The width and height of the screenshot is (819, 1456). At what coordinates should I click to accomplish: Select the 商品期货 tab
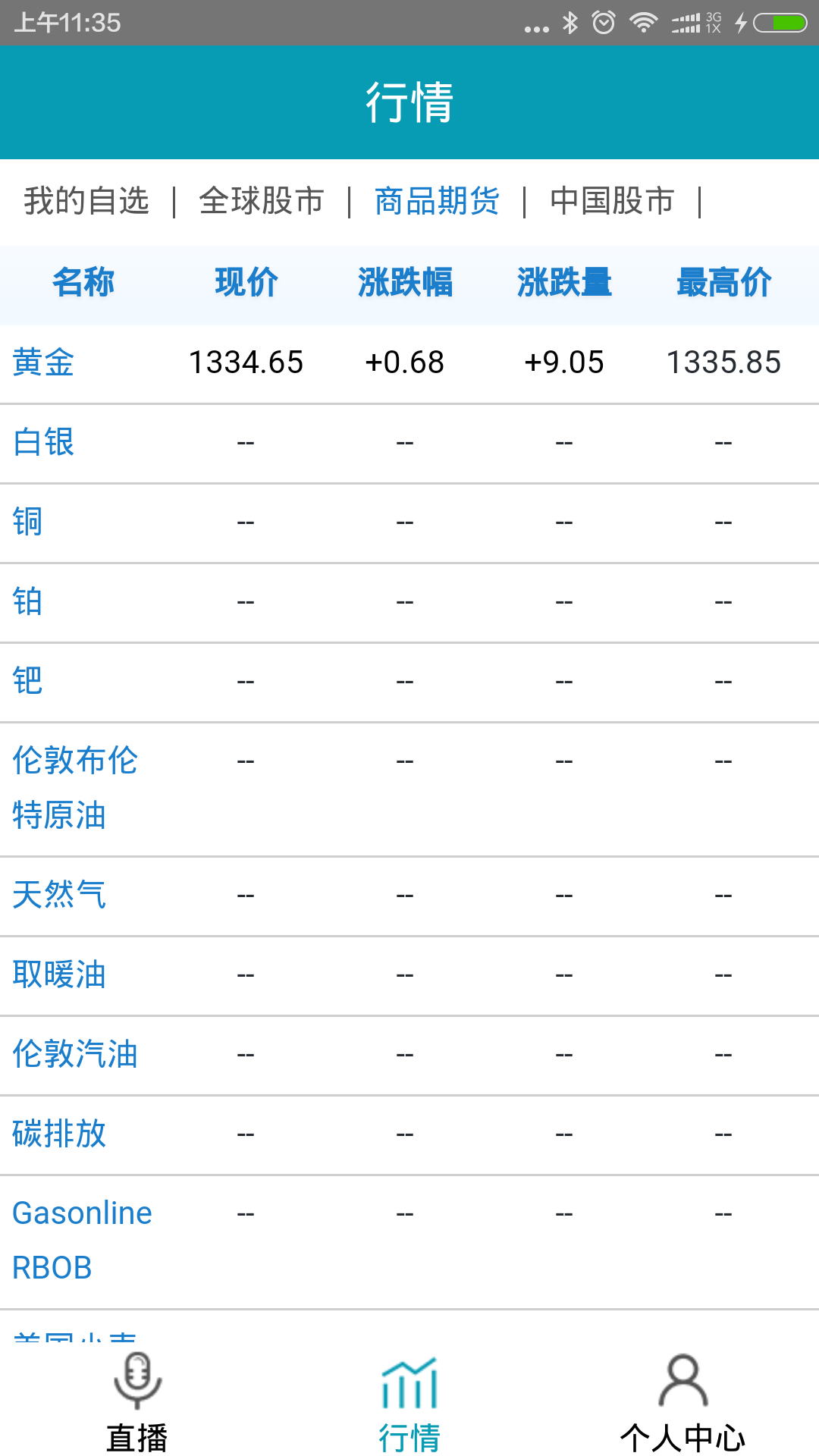[437, 202]
